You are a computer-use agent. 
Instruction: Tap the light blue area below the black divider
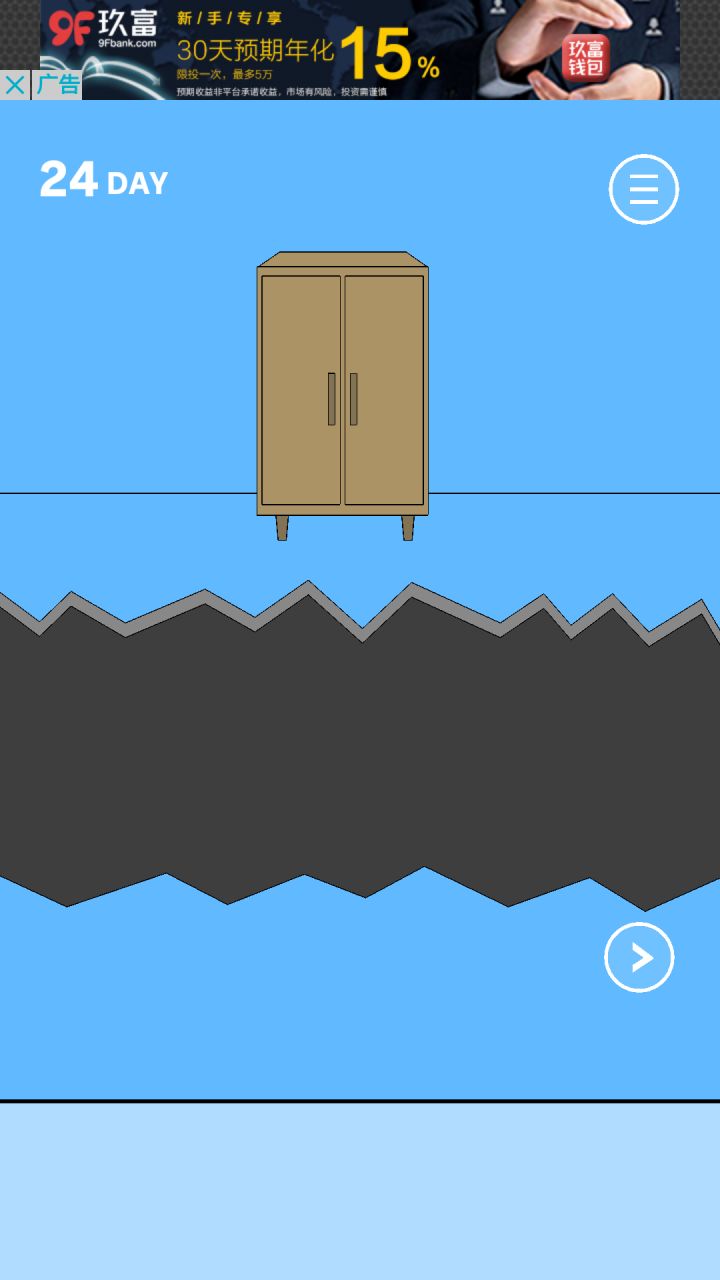[x=360, y=1190]
